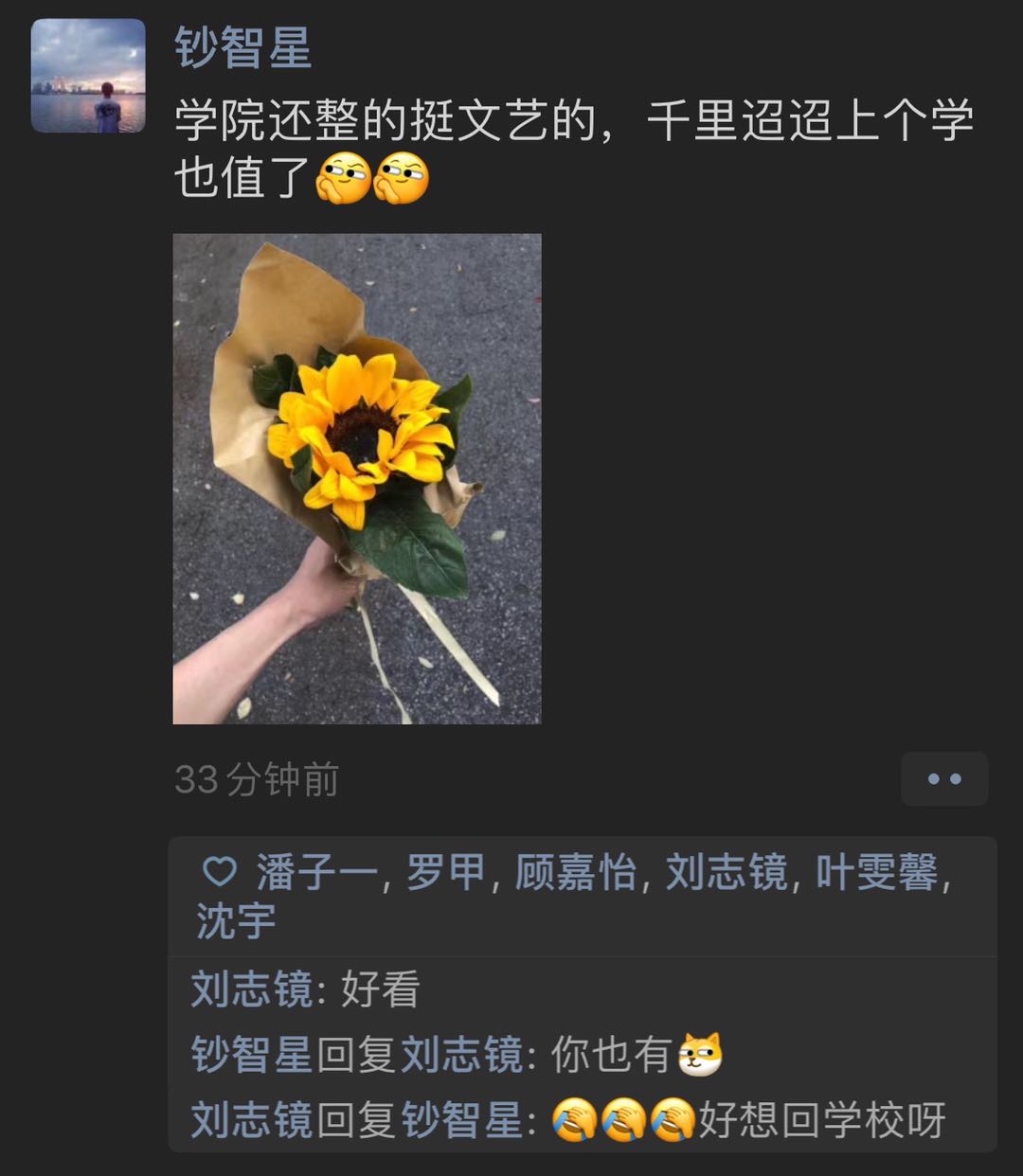Open 沈宇's profile from likes
This screenshot has height=1176, width=1023.
(x=236, y=920)
